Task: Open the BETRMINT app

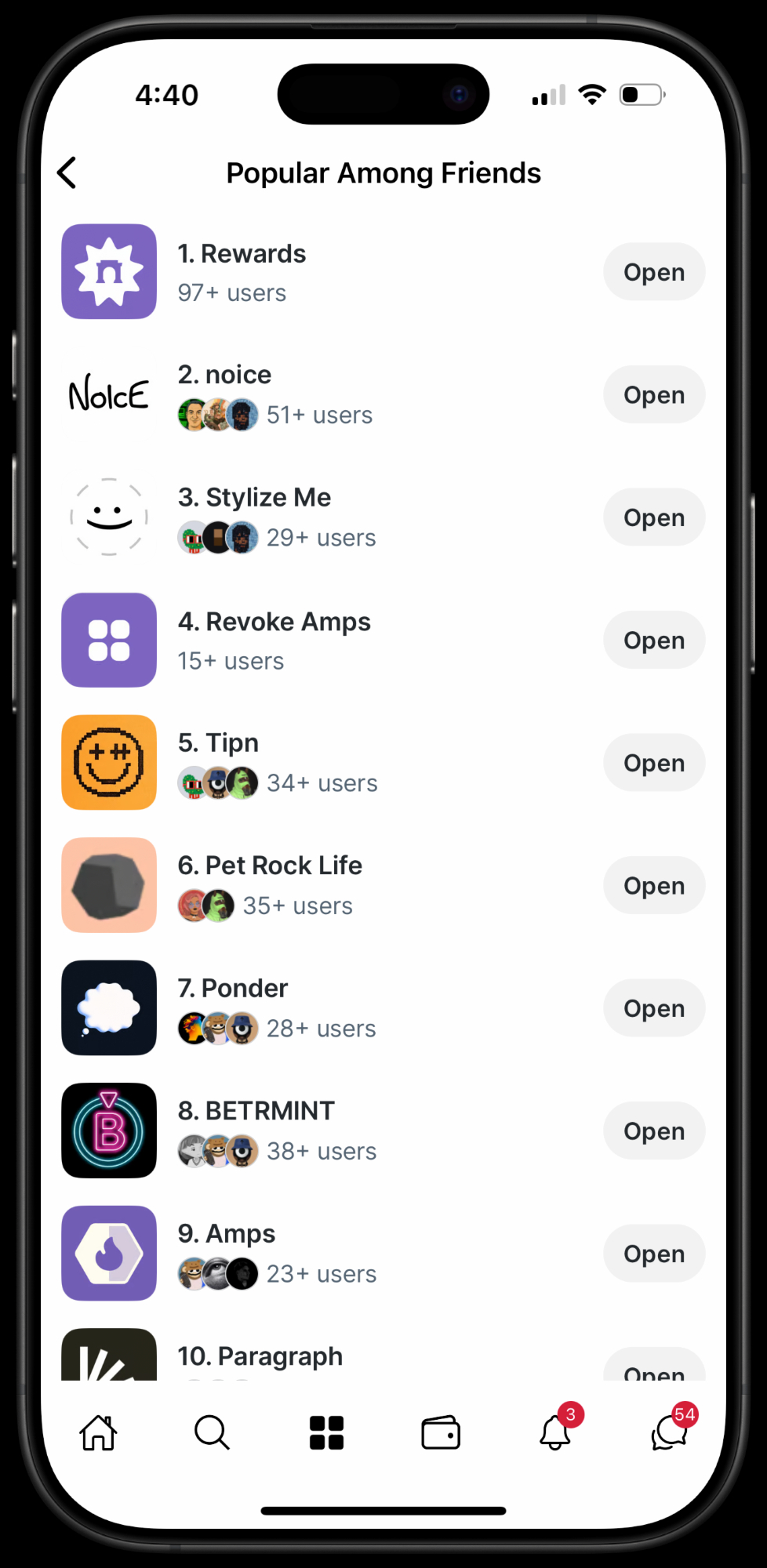Action: coord(653,1131)
